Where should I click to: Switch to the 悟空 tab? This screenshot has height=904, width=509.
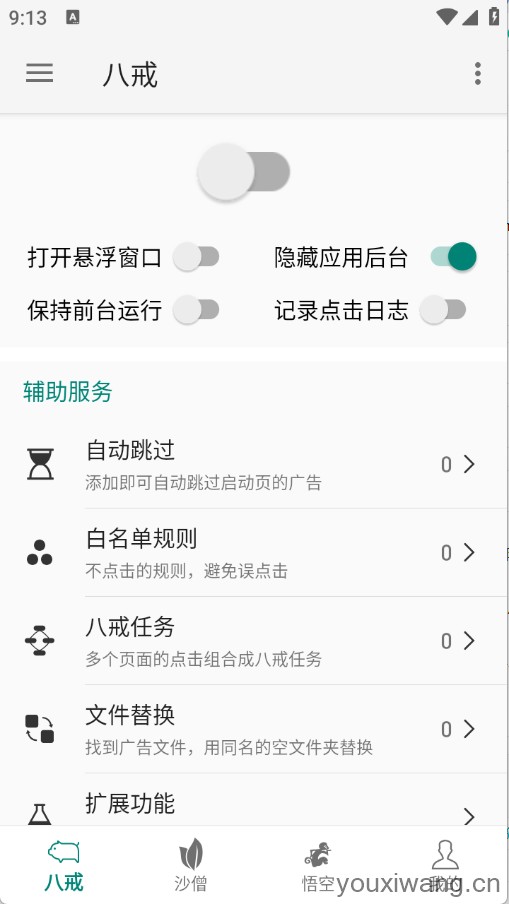[x=318, y=864]
